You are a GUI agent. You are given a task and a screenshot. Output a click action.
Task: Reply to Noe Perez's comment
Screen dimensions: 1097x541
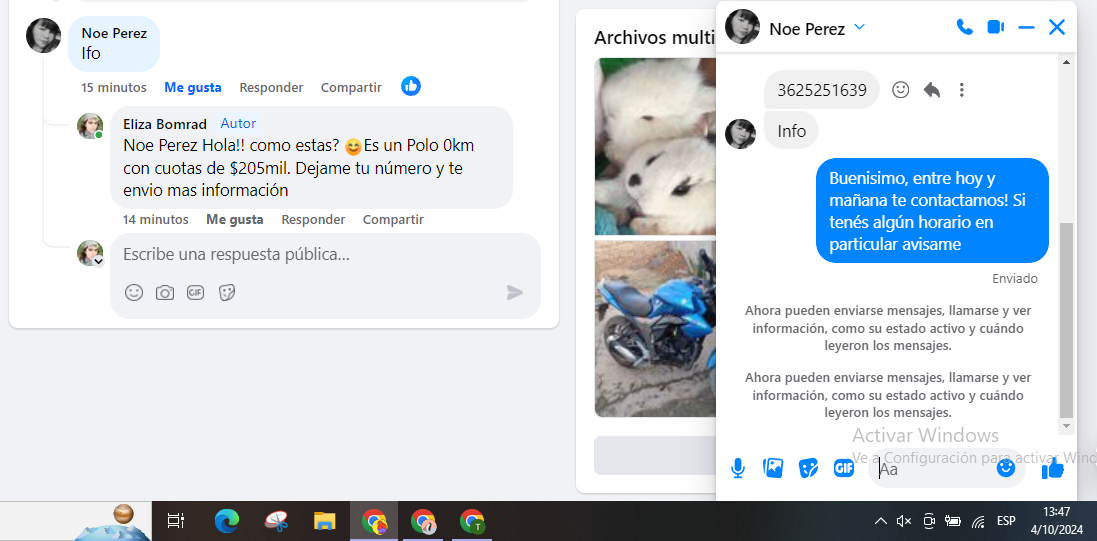(x=271, y=88)
